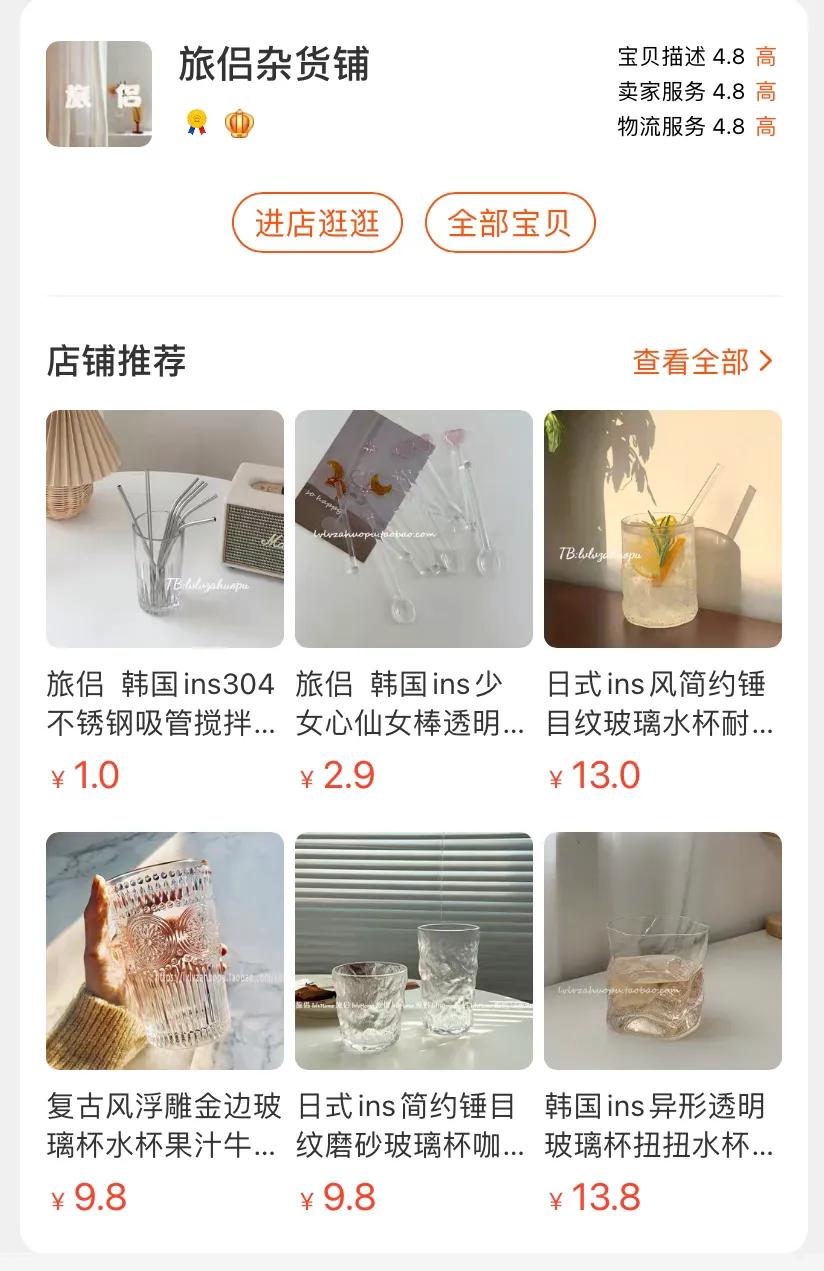Select the stainless steel straws product photo

(165, 530)
